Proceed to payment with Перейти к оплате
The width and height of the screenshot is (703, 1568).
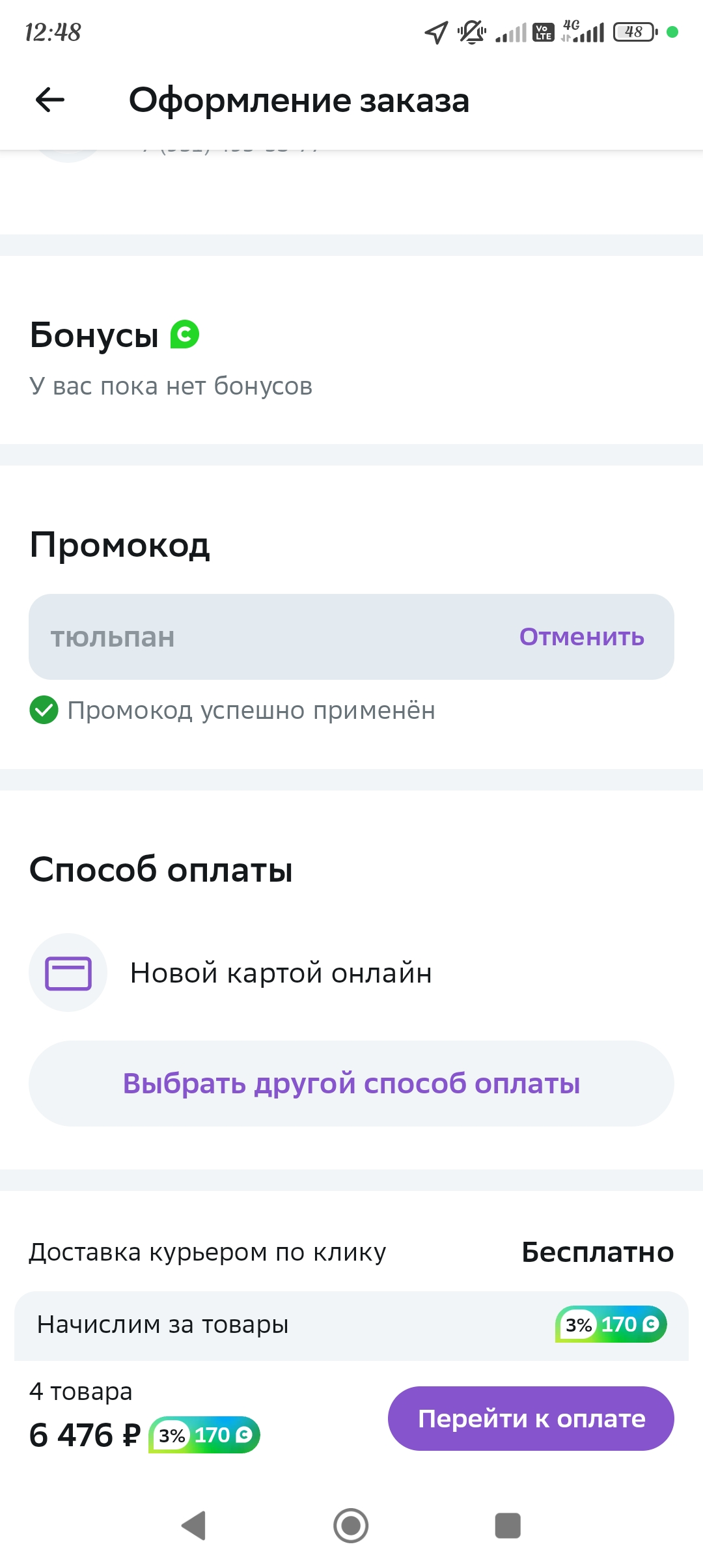click(531, 1418)
